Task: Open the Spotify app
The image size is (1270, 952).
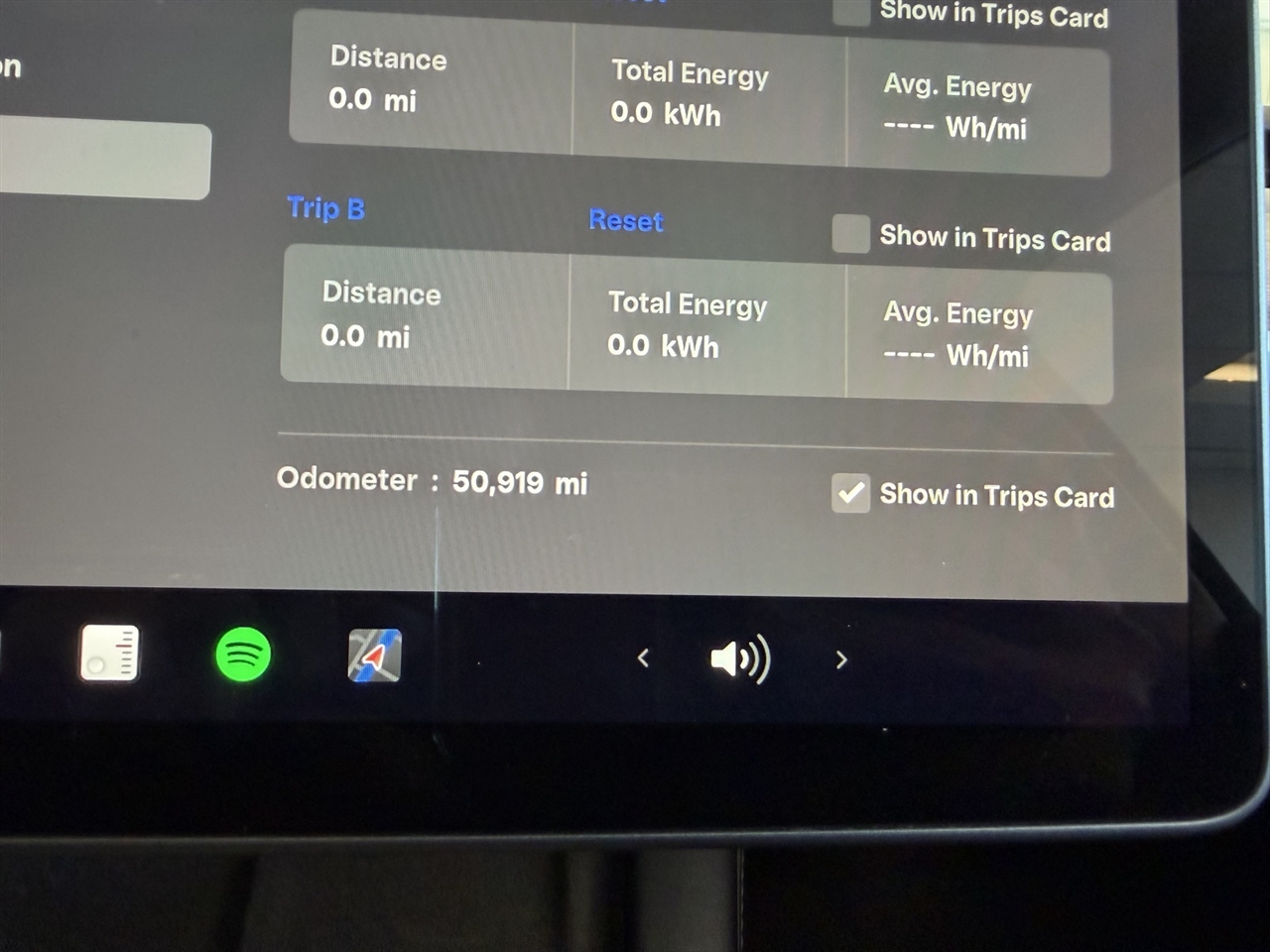Action: click(x=243, y=654)
